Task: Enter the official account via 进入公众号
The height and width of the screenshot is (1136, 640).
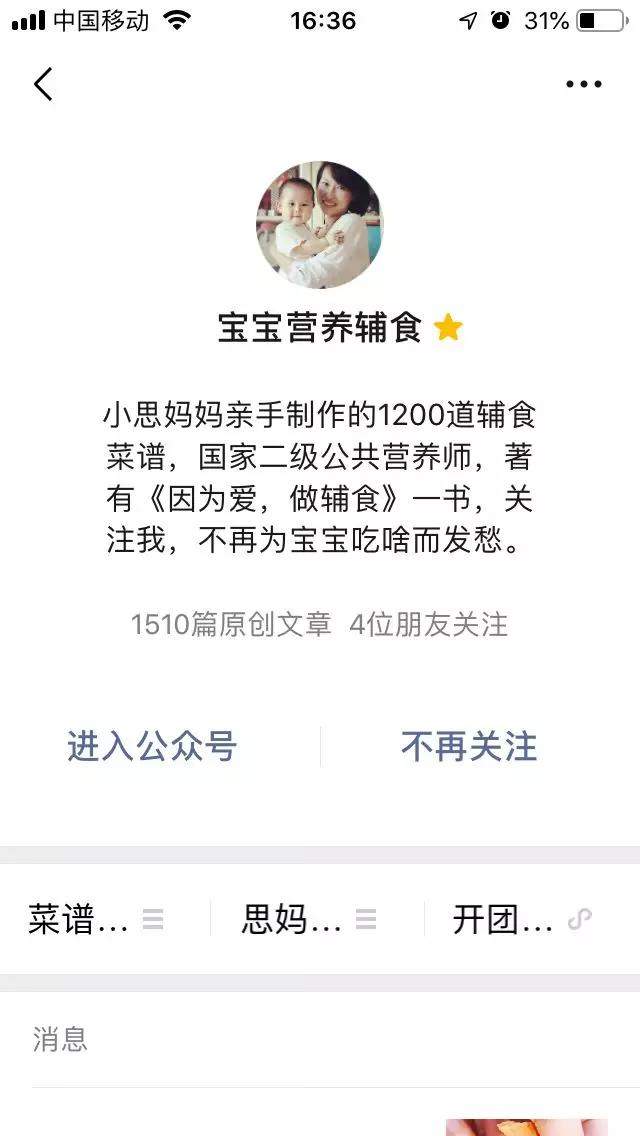Action: click(x=152, y=746)
